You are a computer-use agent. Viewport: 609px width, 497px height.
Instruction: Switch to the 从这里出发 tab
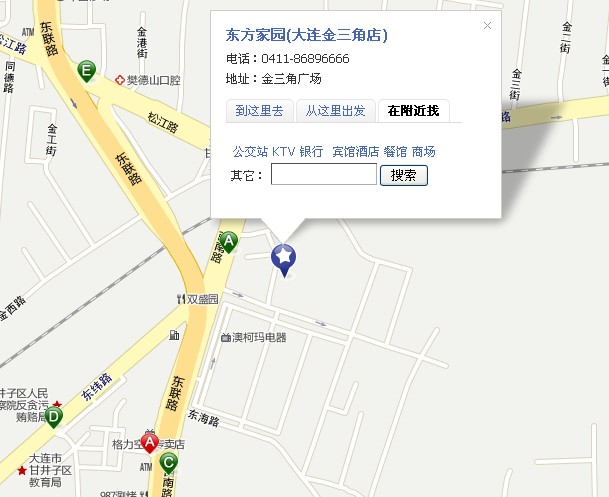(x=336, y=110)
